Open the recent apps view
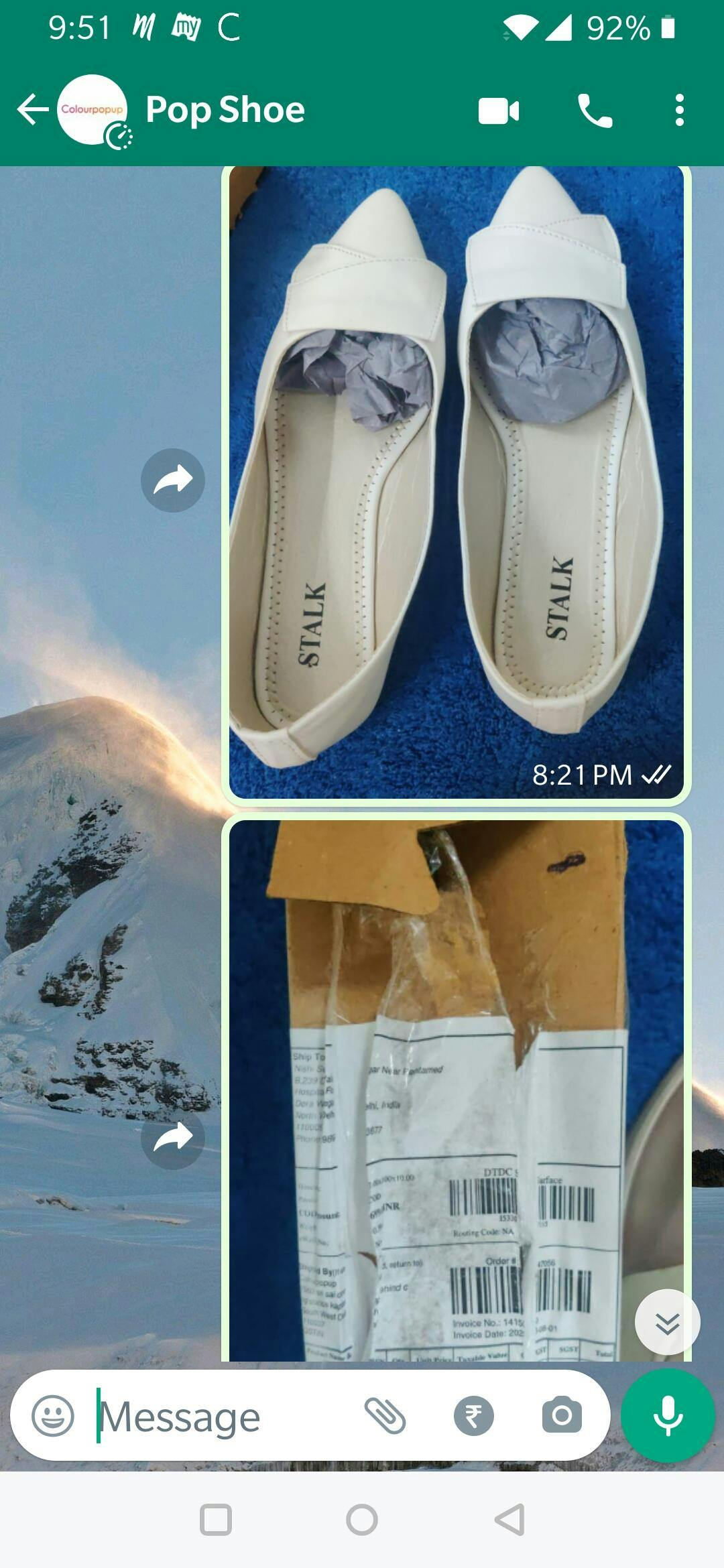 pos(216,1520)
